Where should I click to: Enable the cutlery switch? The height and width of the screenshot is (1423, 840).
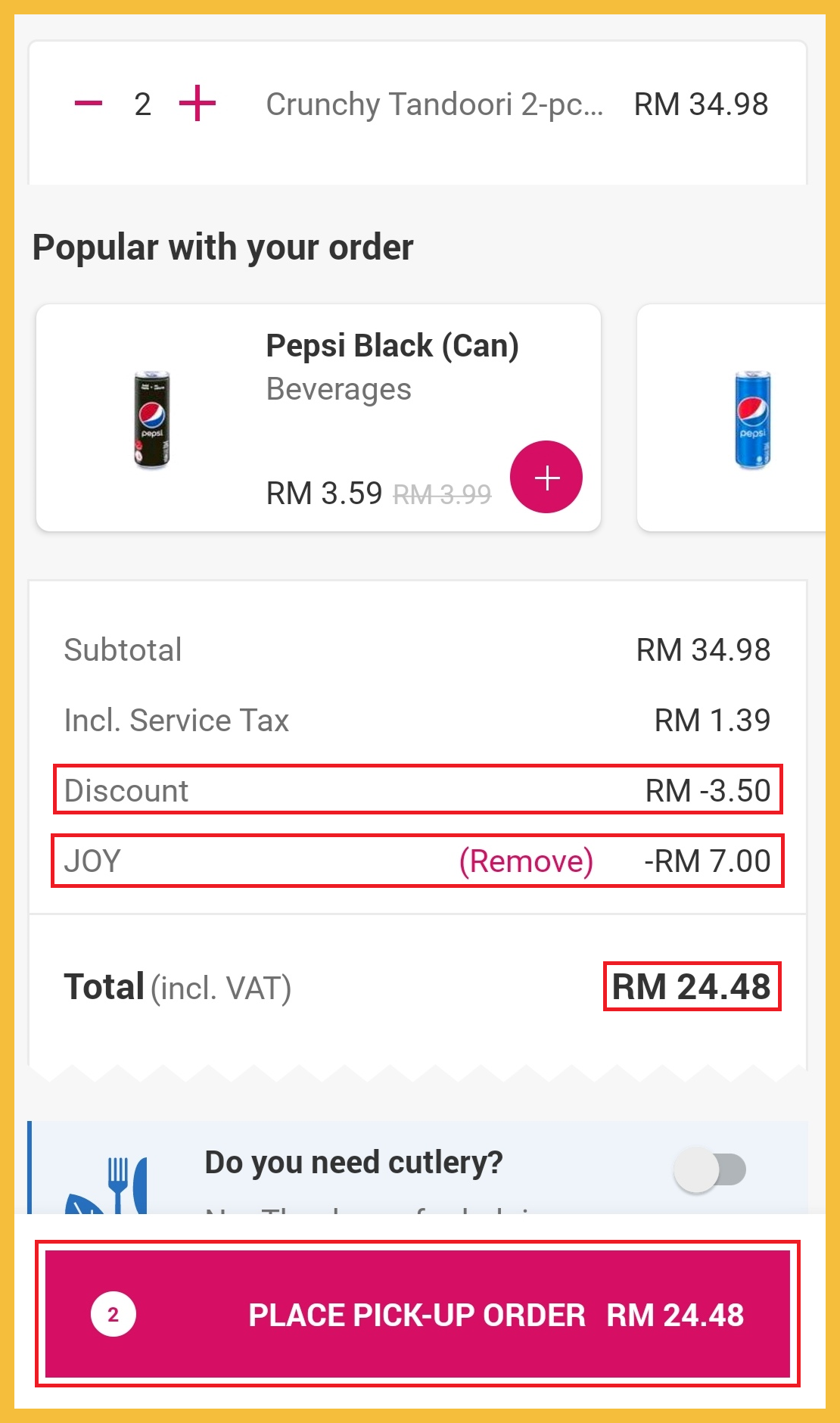(x=709, y=1169)
